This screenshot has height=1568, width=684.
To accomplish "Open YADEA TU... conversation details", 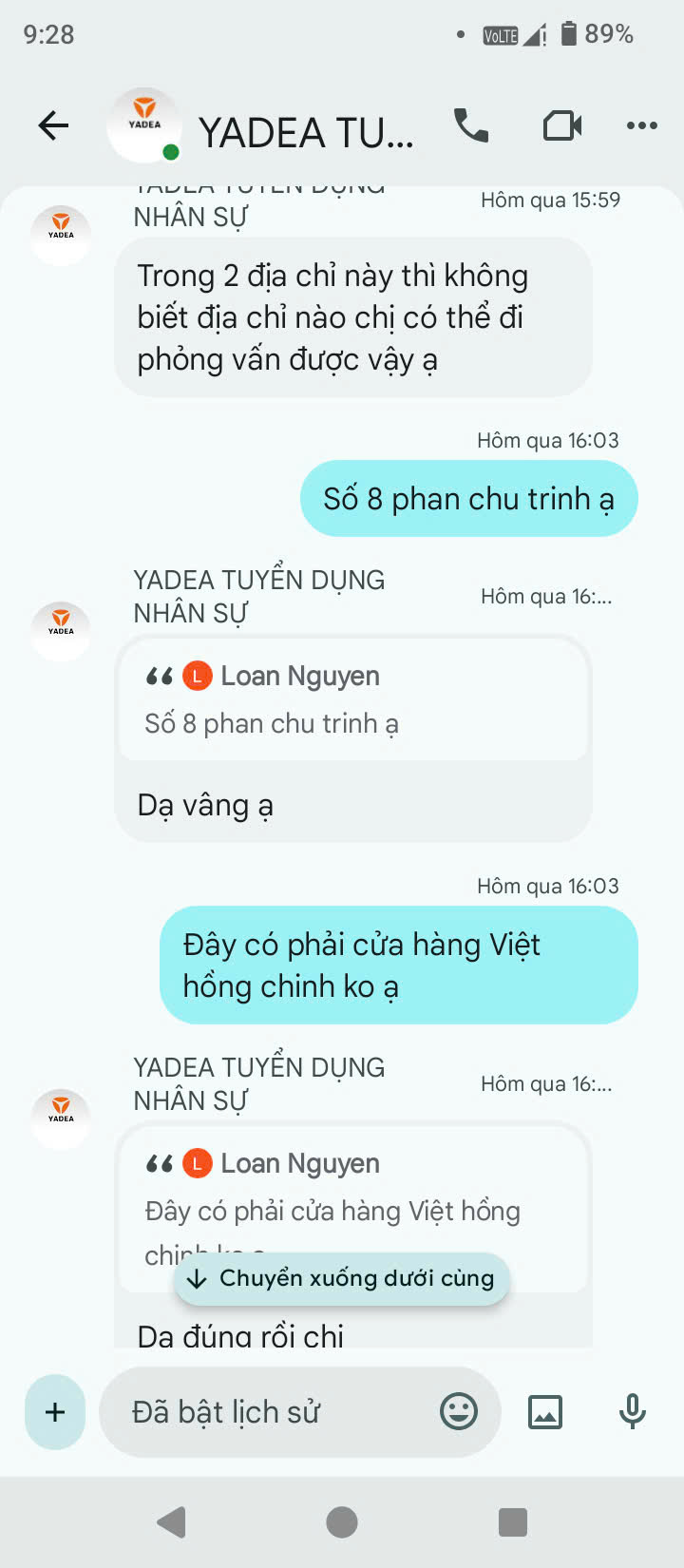I will 306,131.
